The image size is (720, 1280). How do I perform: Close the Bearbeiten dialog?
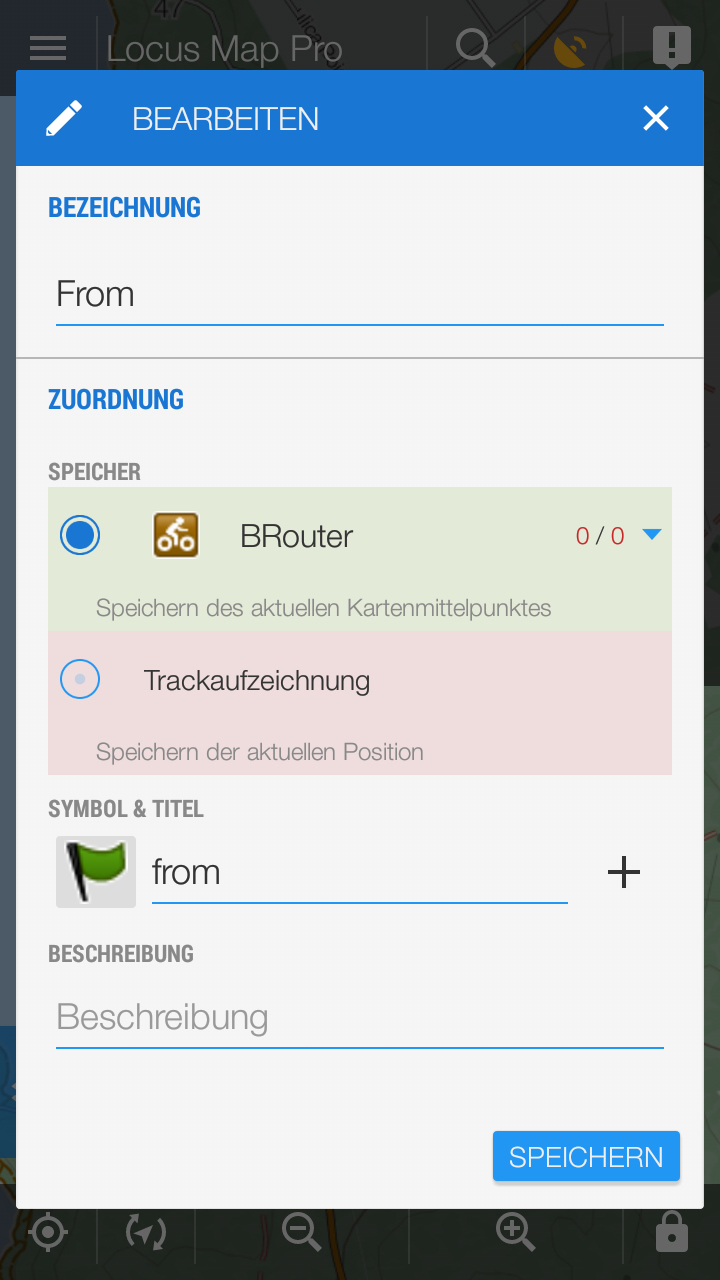[x=655, y=119]
